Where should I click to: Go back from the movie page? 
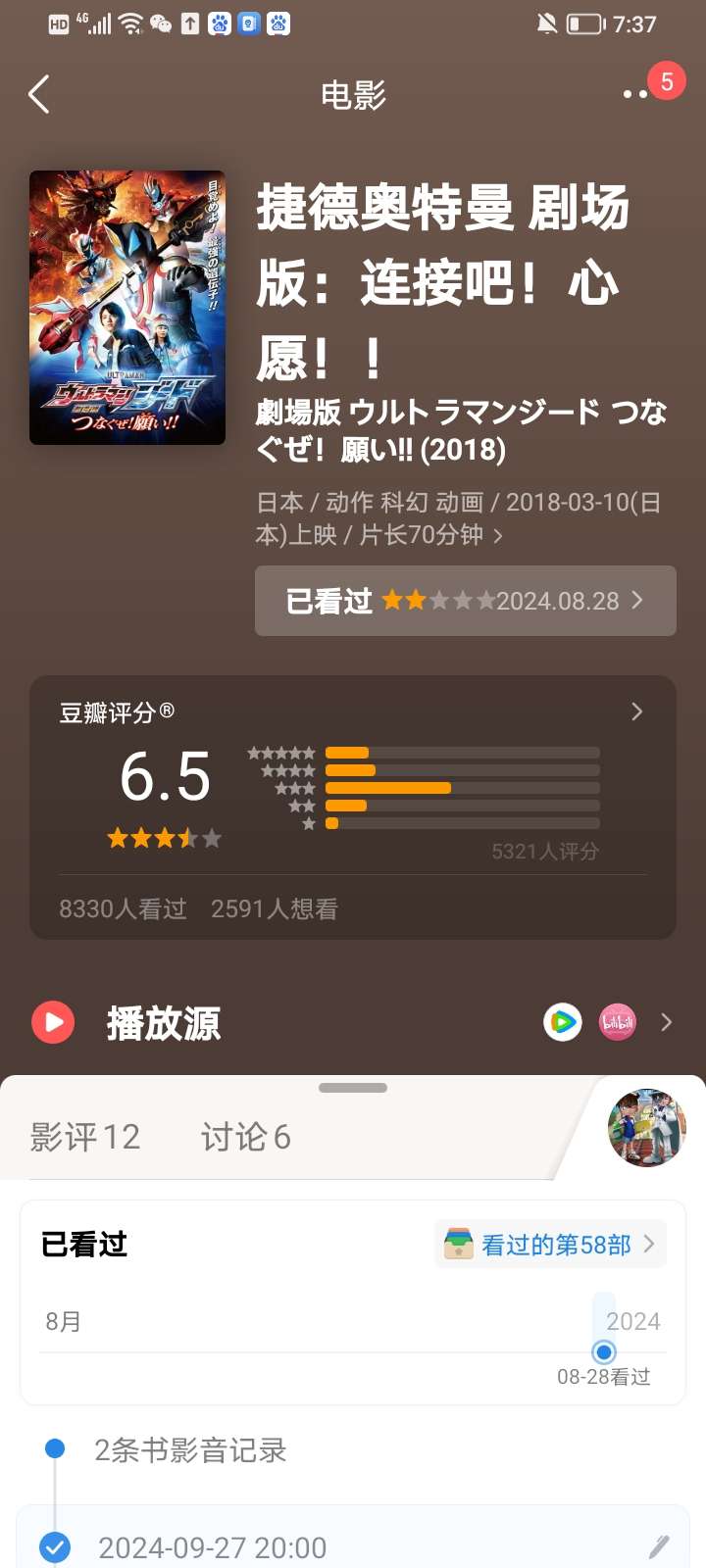[x=39, y=95]
